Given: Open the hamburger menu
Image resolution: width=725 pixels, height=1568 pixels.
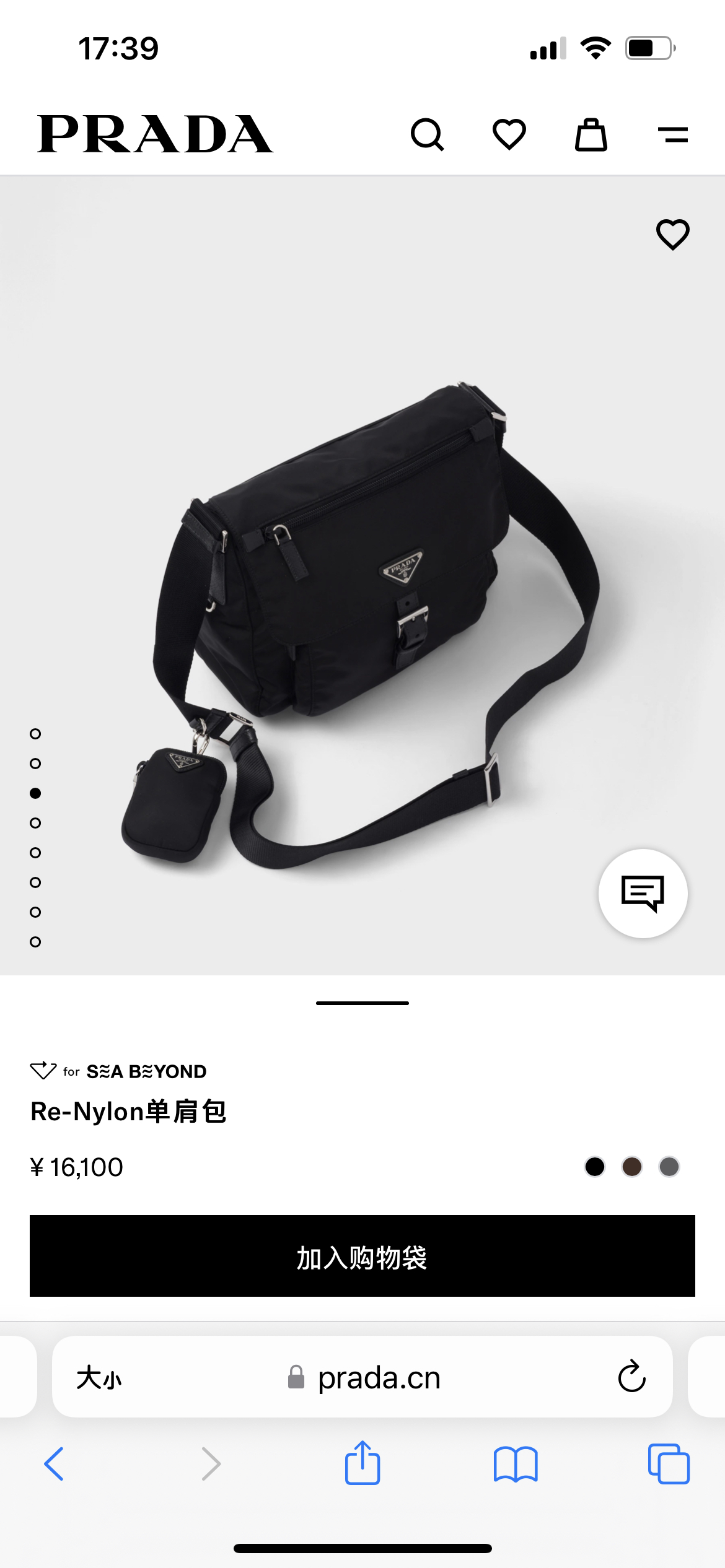Looking at the screenshot, I should 673,134.
